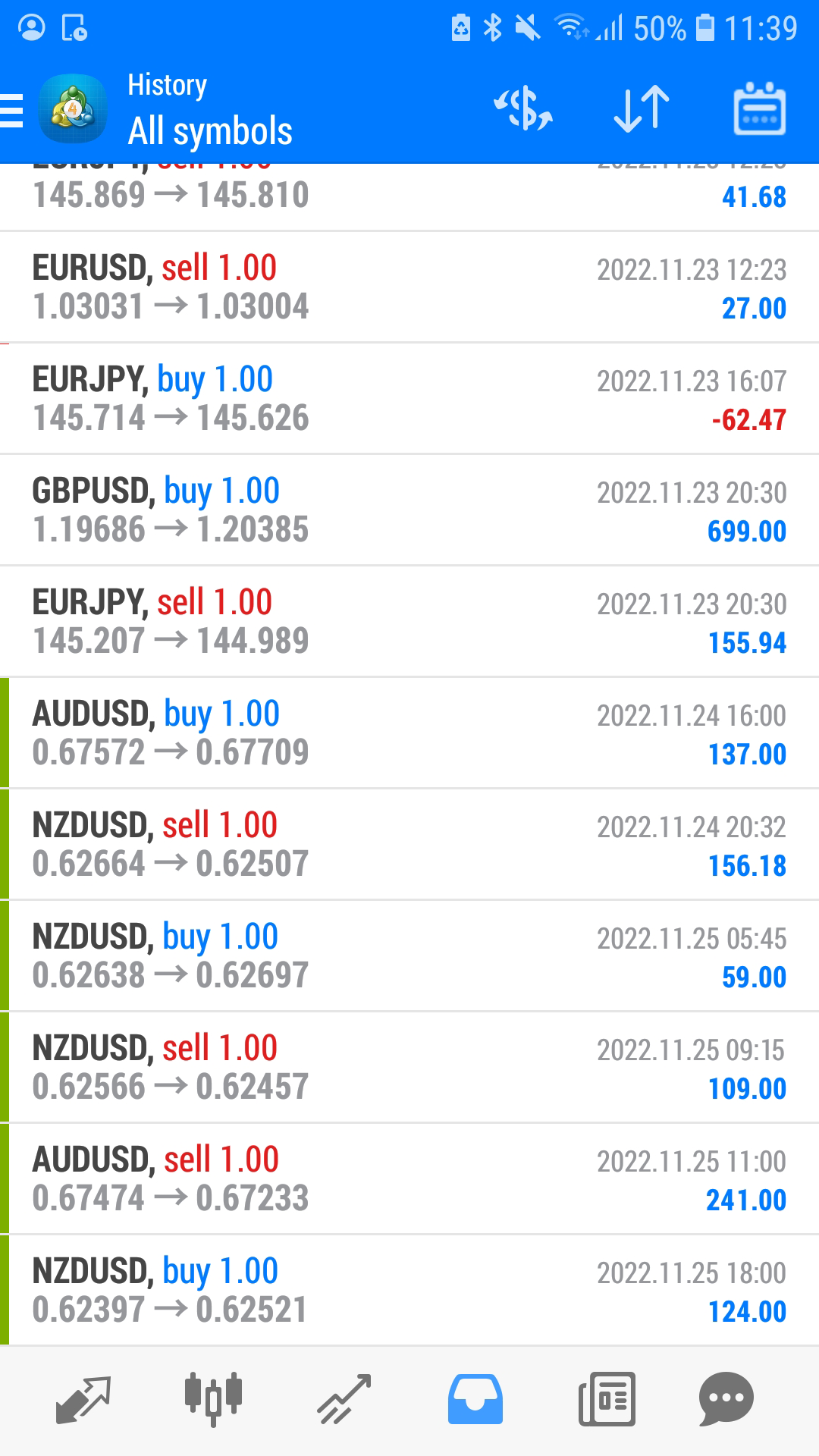Select the History inbox tab
Screen dimensions: 819x1456
click(x=475, y=1399)
